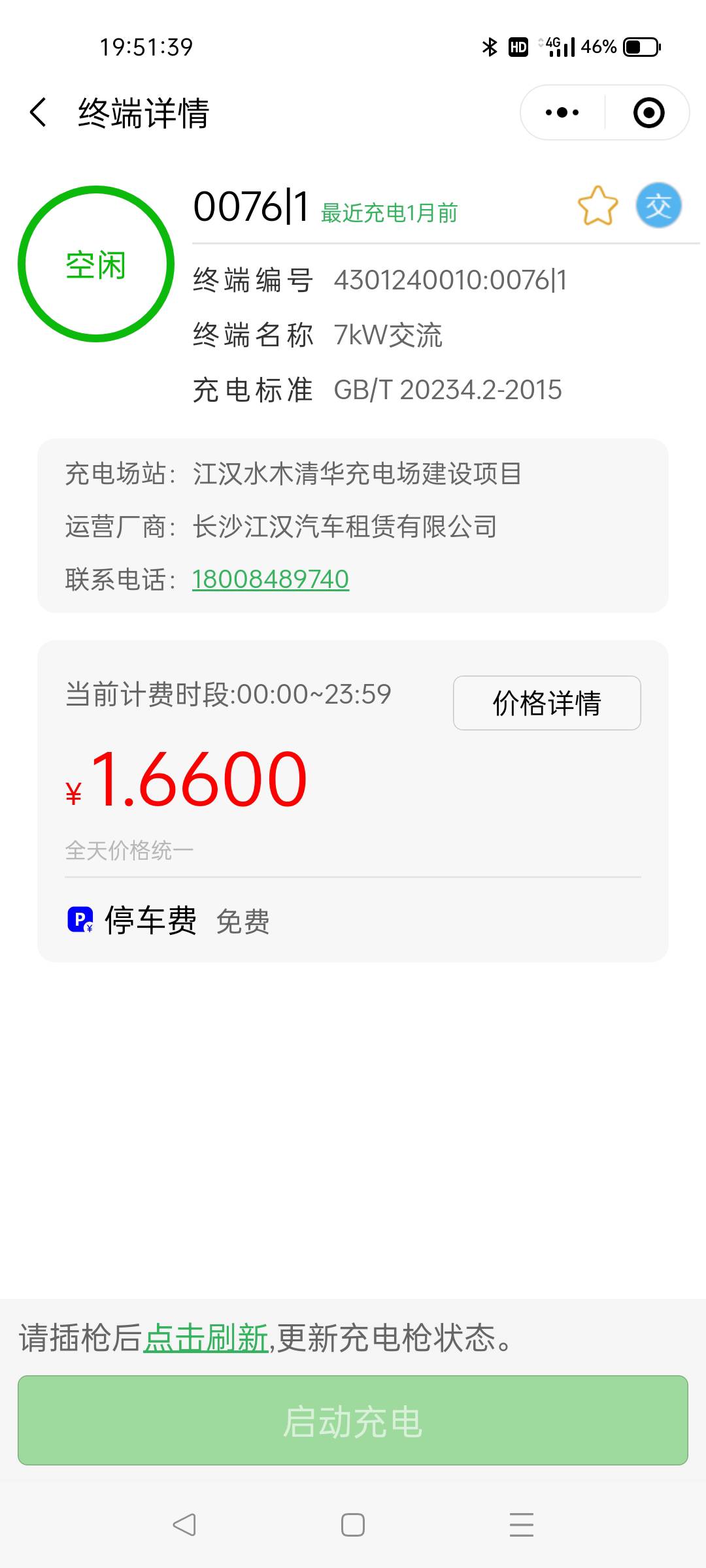
Task: Tap 点击刷新 to refresh gun status
Action: point(206,1337)
